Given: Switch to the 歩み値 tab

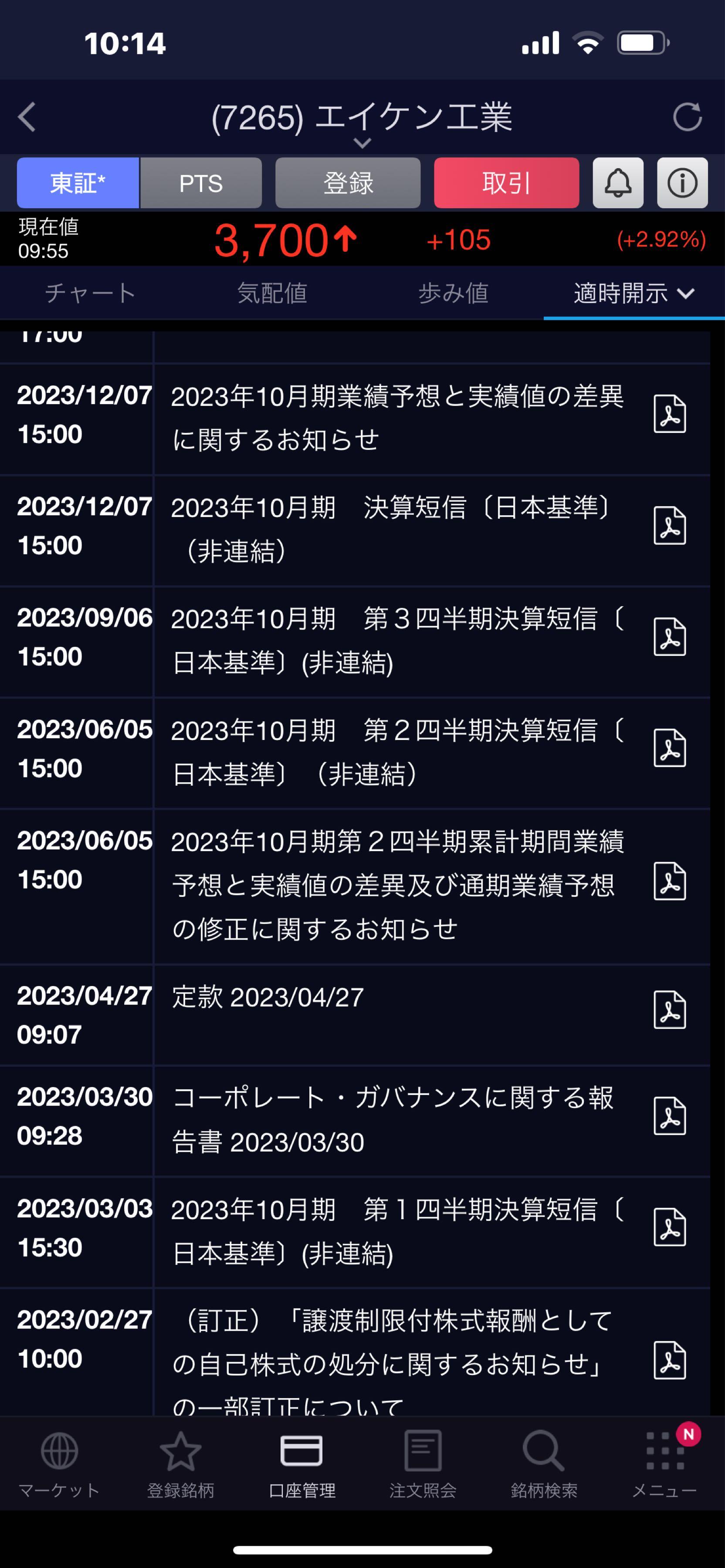Looking at the screenshot, I should point(453,294).
